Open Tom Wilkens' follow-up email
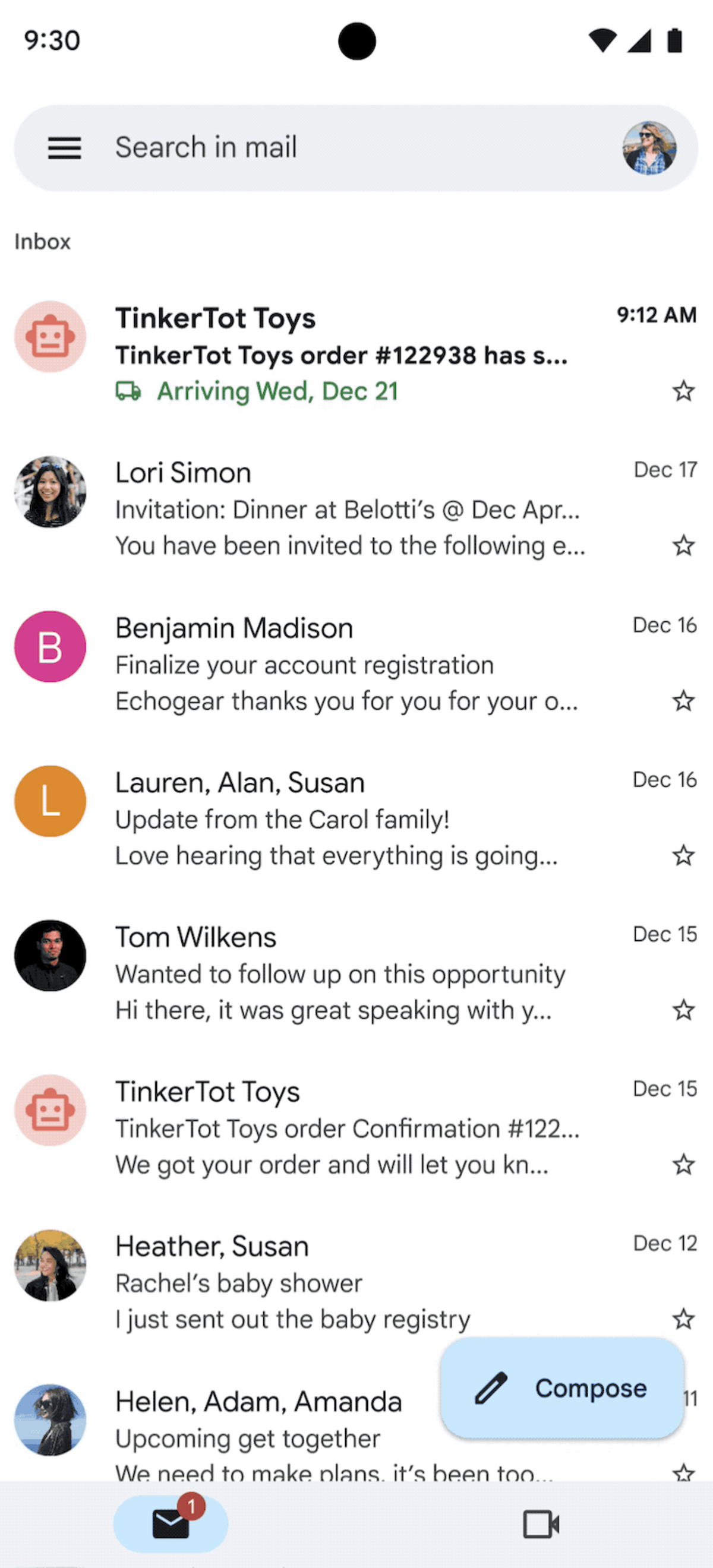This screenshot has height=1568, width=713. pos(355,973)
